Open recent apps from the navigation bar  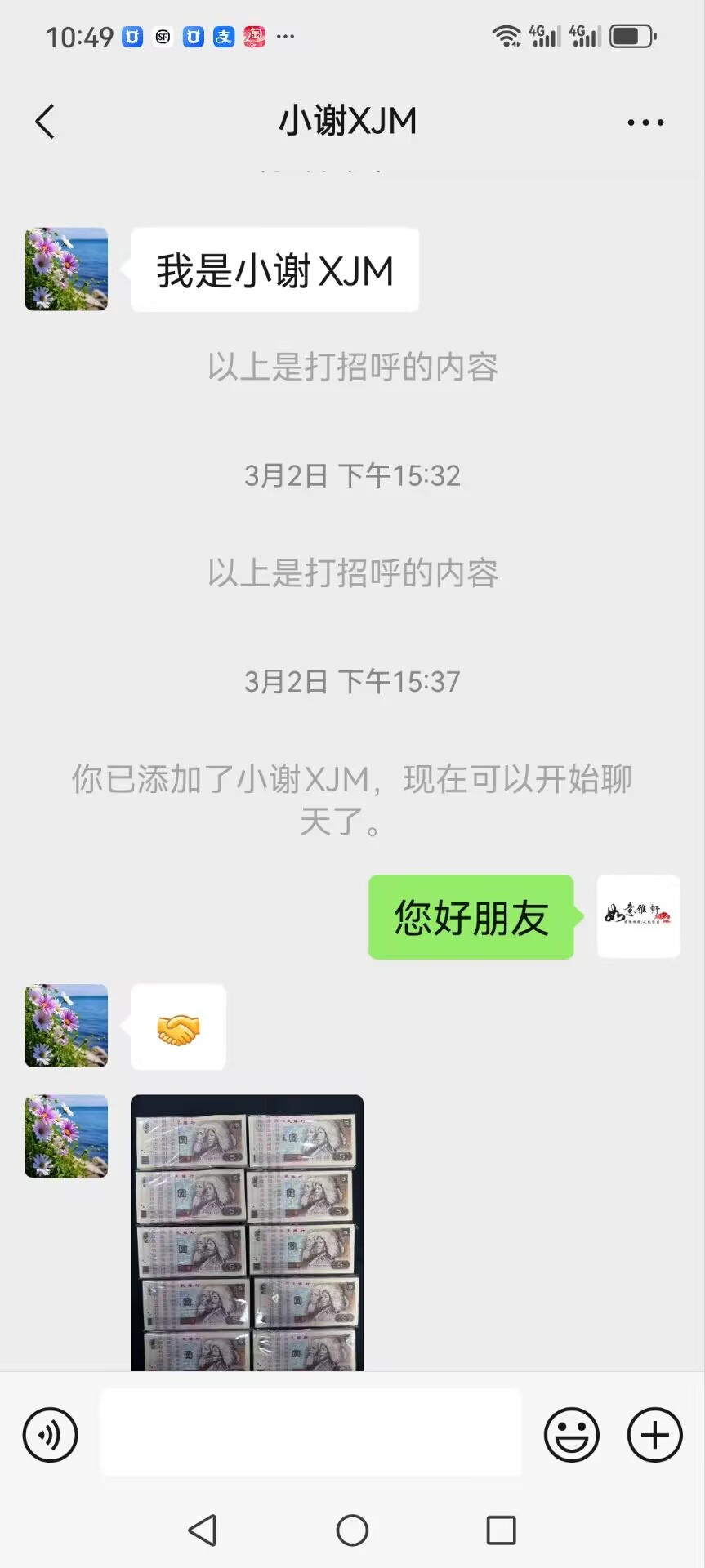coord(501,1530)
